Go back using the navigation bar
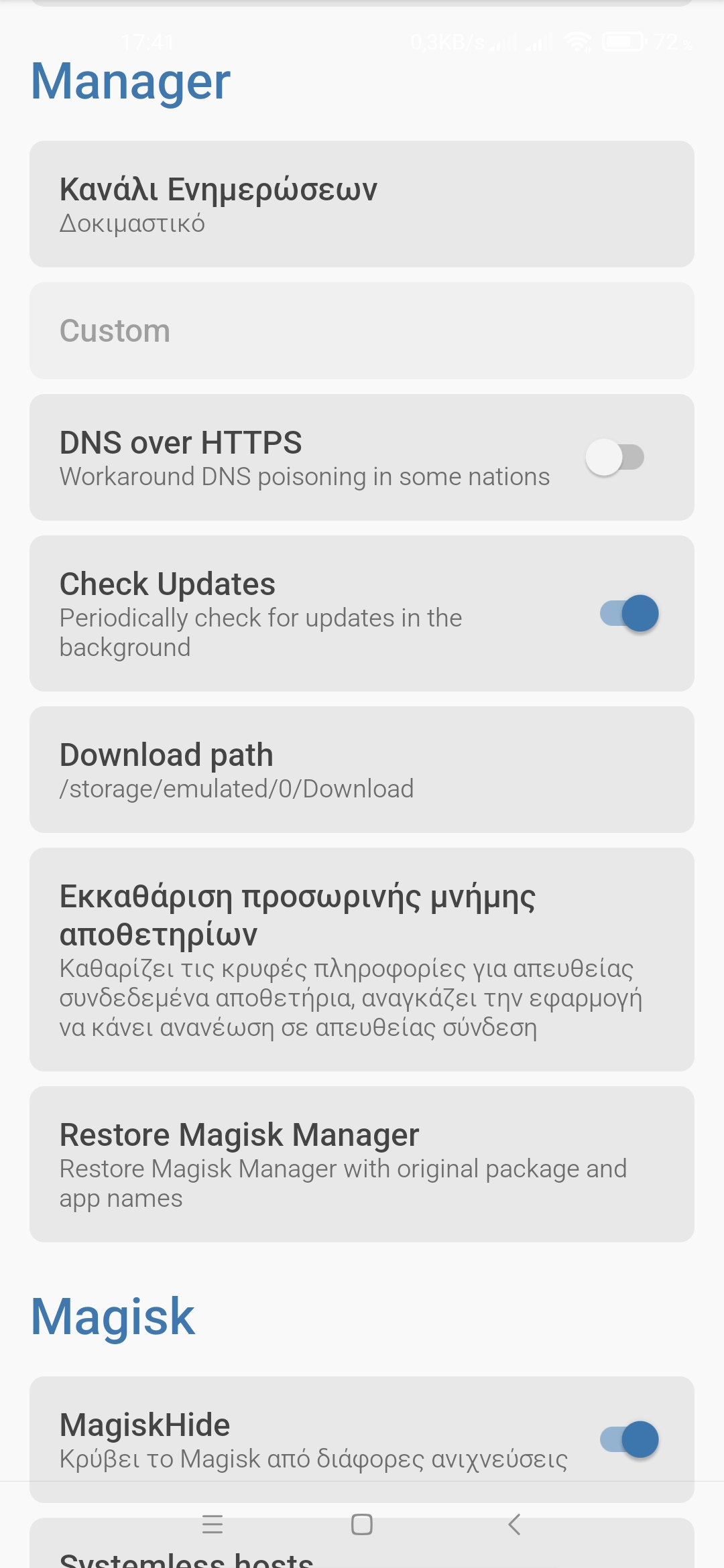 (514, 1524)
